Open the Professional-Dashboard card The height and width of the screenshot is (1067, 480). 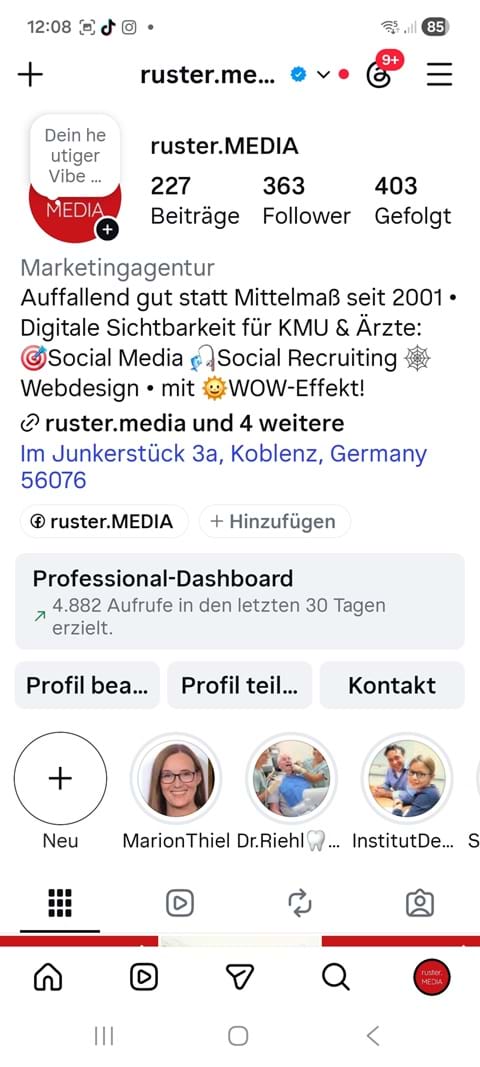[x=240, y=601]
